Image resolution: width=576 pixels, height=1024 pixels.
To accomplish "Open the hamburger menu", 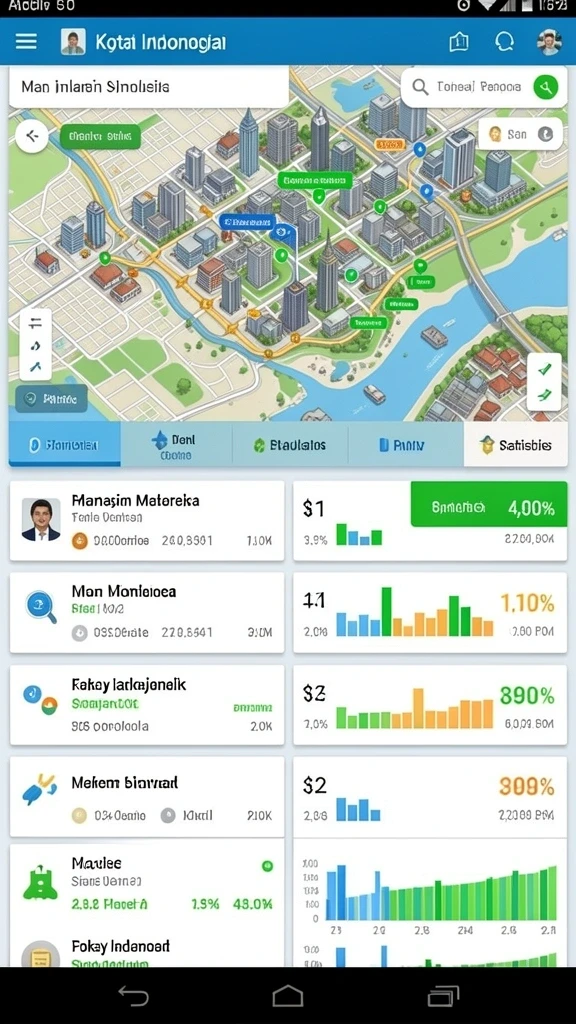I will coord(26,42).
